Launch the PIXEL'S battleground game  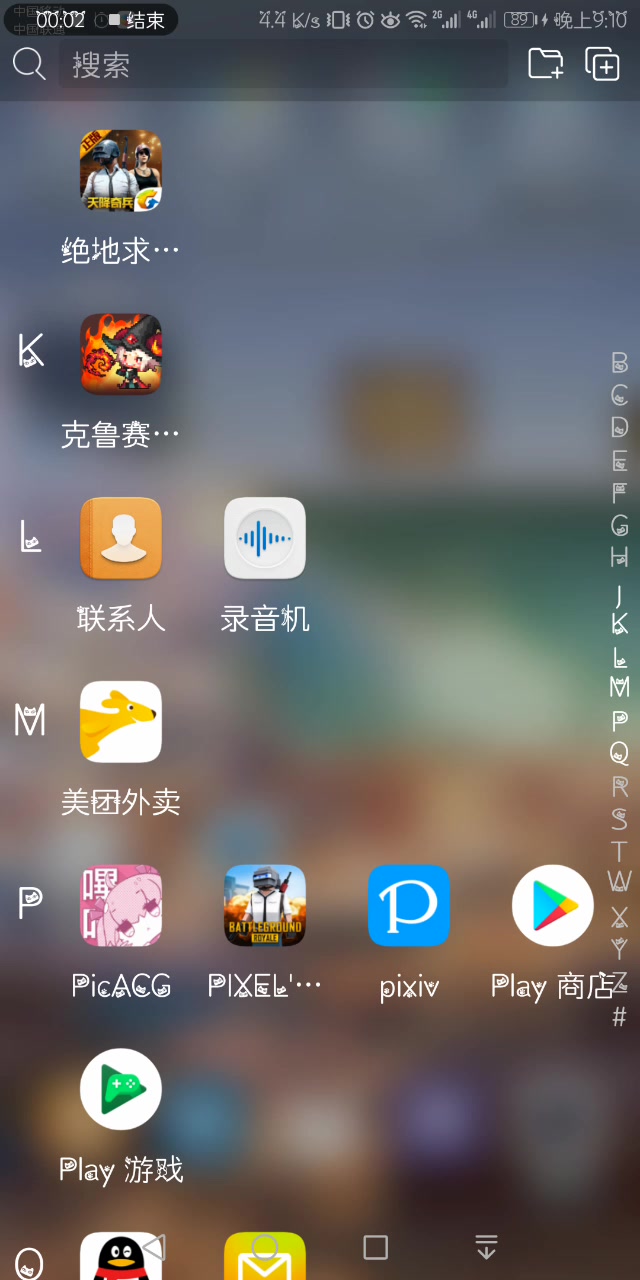pos(265,906)
